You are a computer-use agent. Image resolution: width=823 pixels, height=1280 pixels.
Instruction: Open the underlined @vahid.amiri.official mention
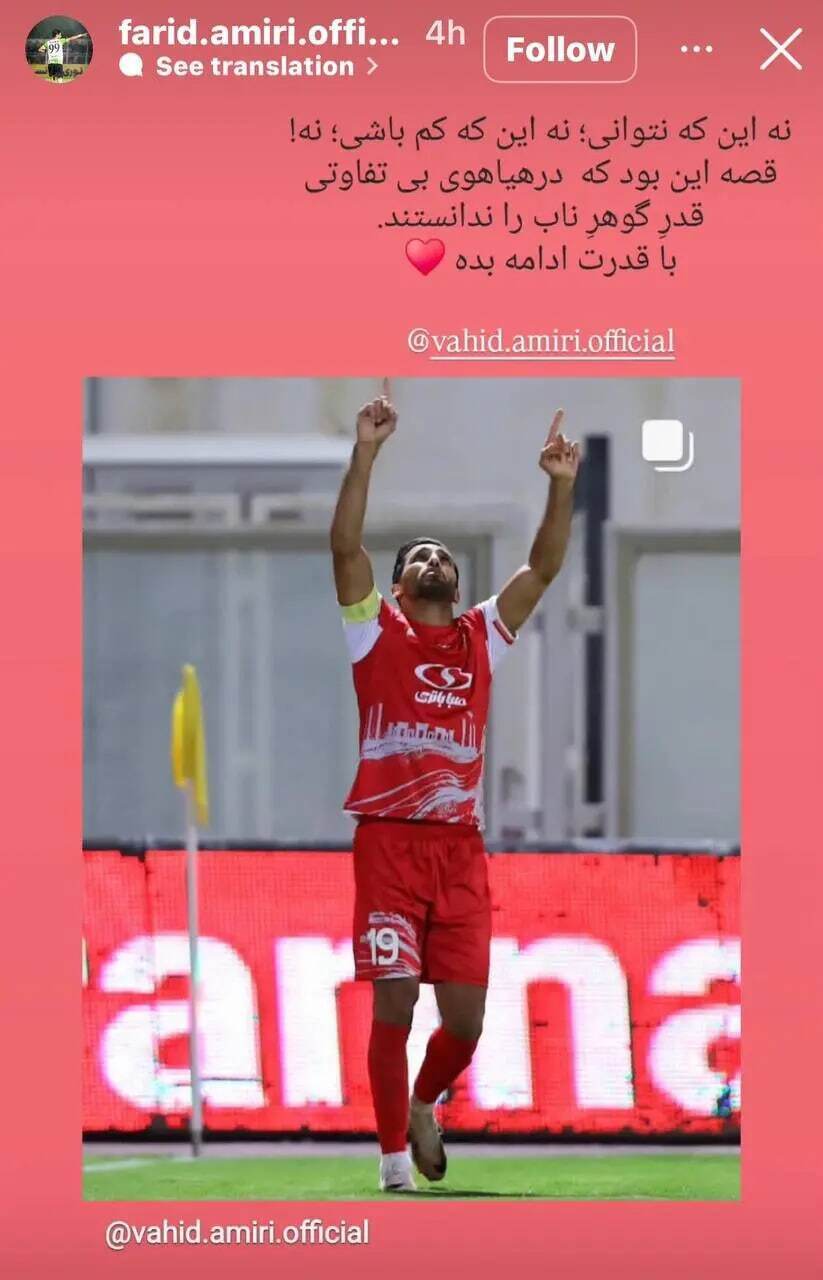click(540, 342)
